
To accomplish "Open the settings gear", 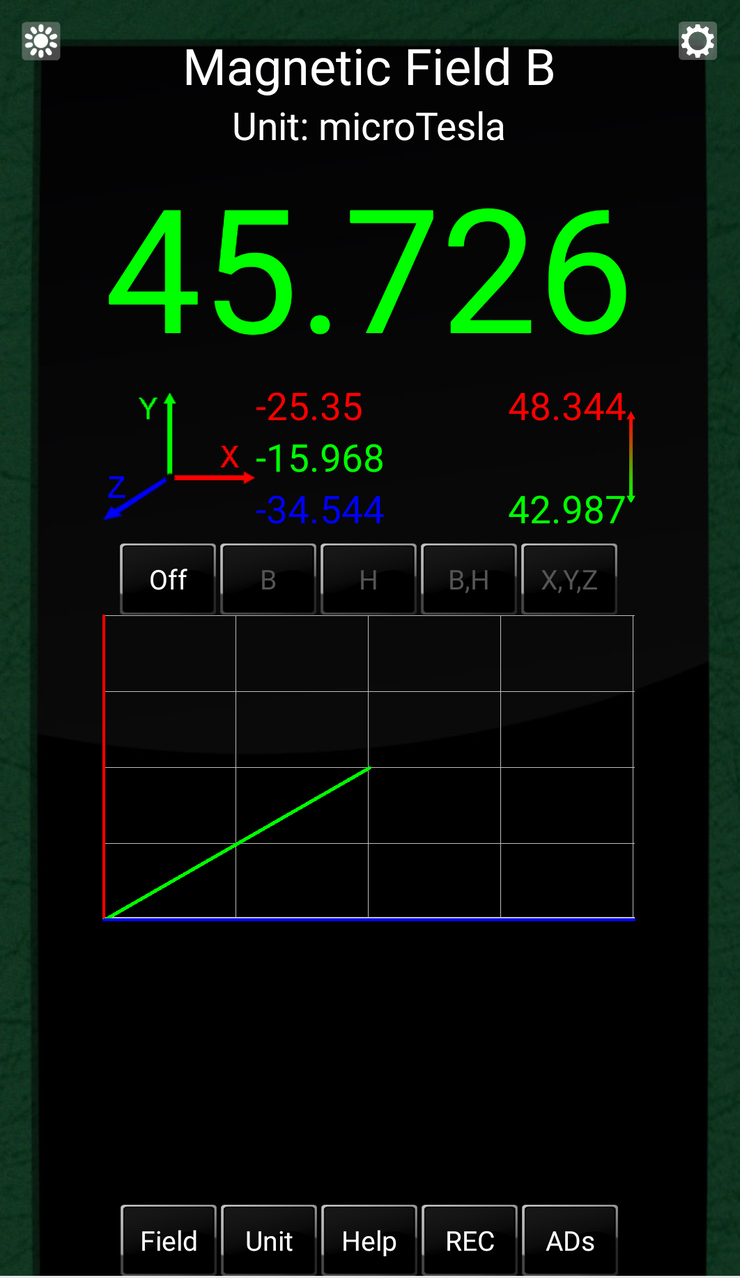I will click(x=697, y=41).
